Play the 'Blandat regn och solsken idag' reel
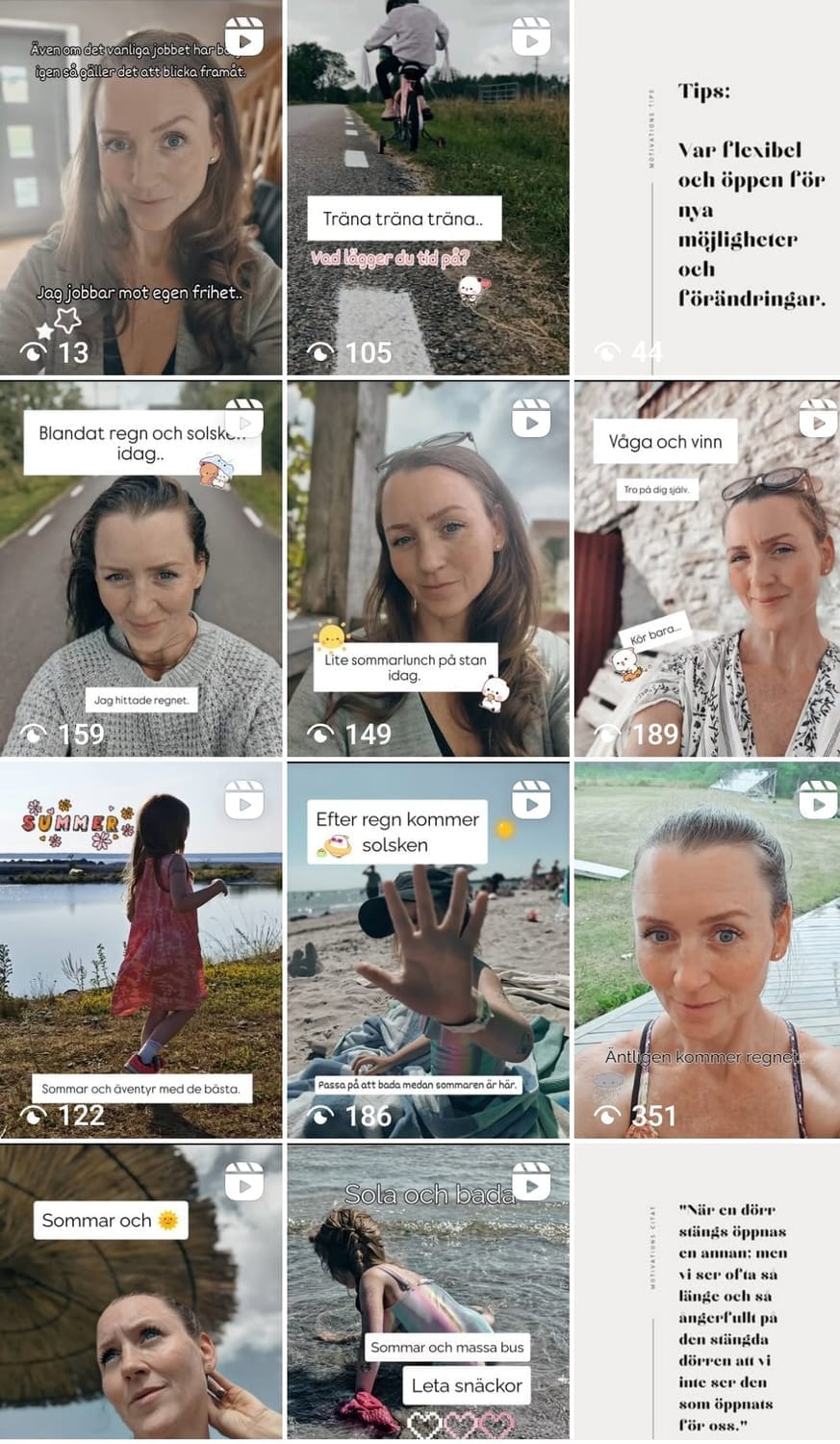Screen dimensions: 840x1444 click(x=140, y=568)
